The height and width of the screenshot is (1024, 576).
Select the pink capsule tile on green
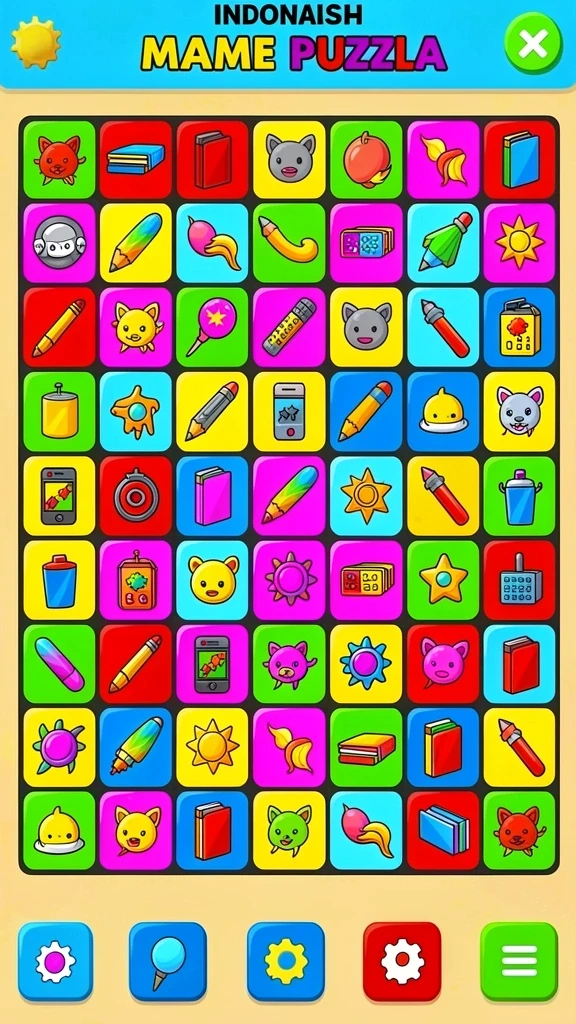pyautogui.click(x=59, y=664)
